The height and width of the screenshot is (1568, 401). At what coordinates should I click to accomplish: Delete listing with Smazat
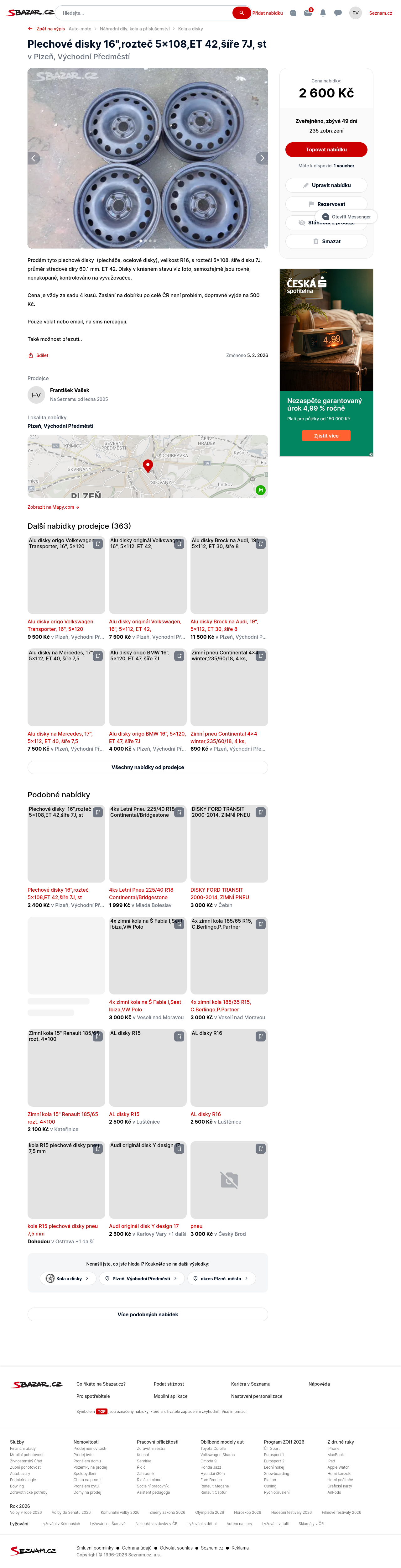(x=326, y=242)
